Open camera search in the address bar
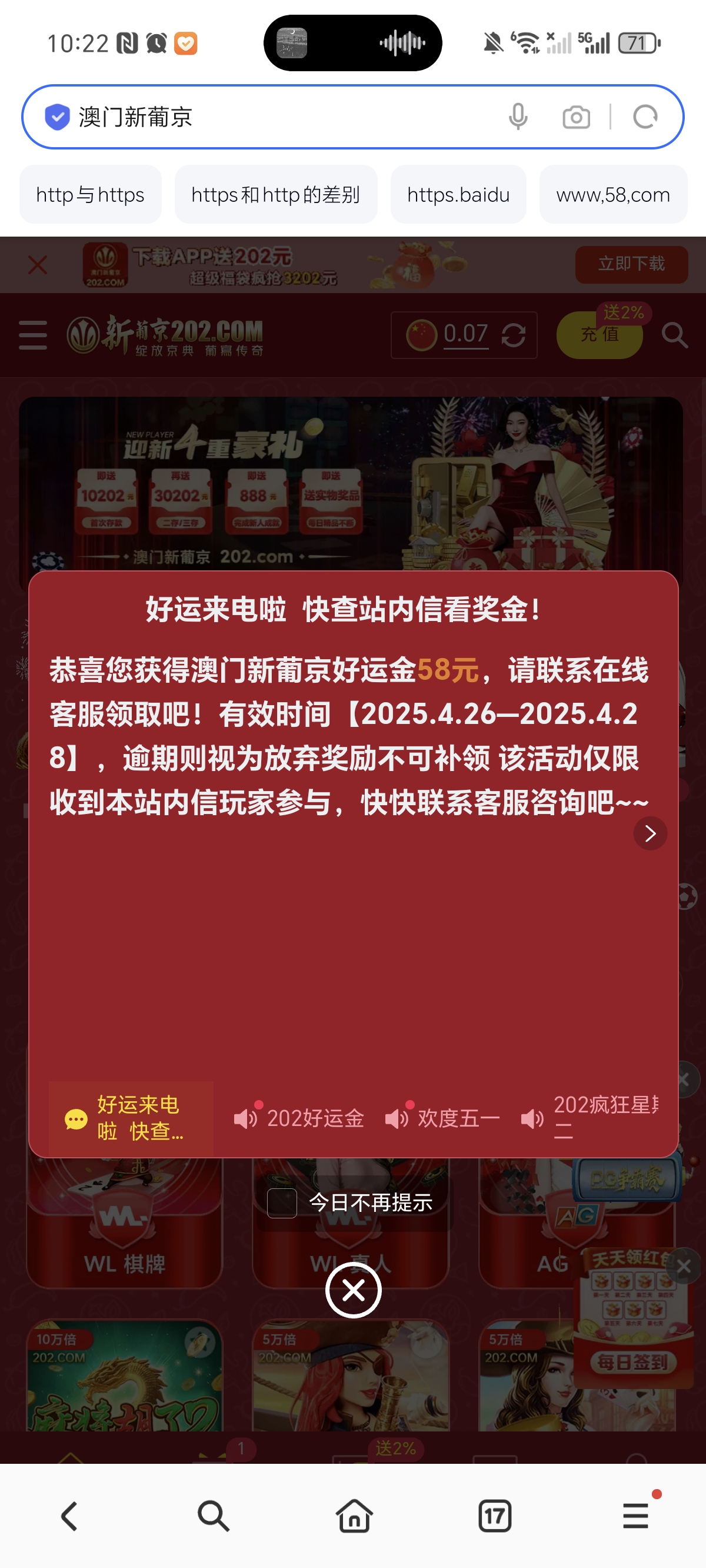The image size is (706, 1568). (x=576, y=117)
